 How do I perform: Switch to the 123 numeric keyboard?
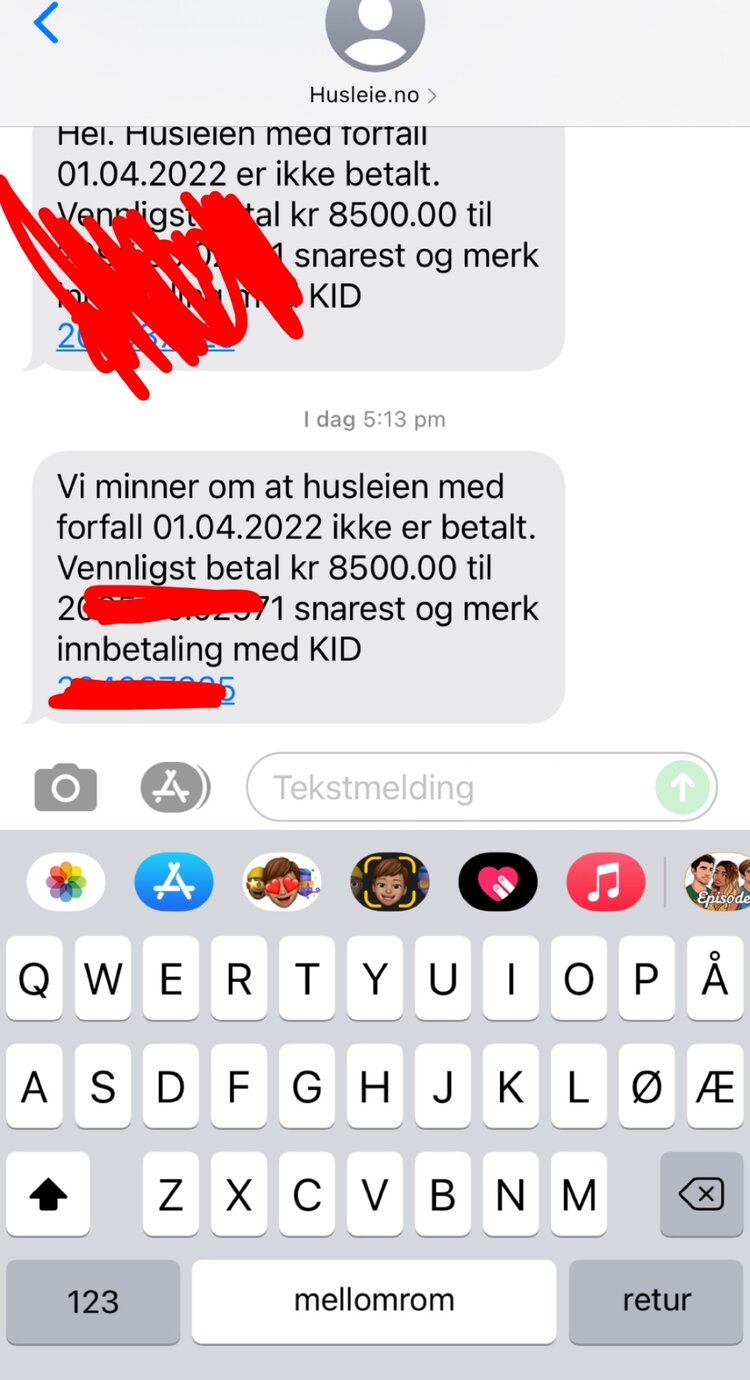point(93,1301)
